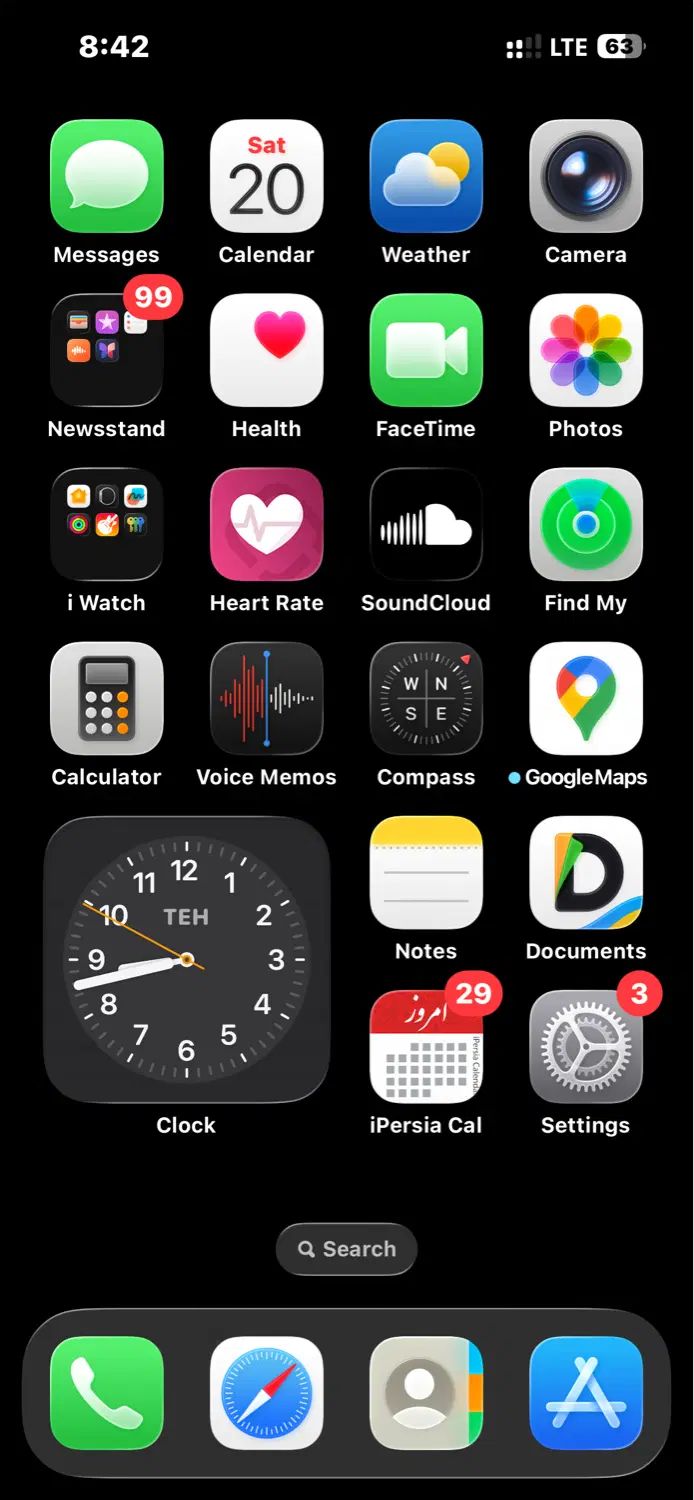The height and width of the screenshot is (1500, 694).
Task: Launch the Camera app
Action: click(586, 177)
